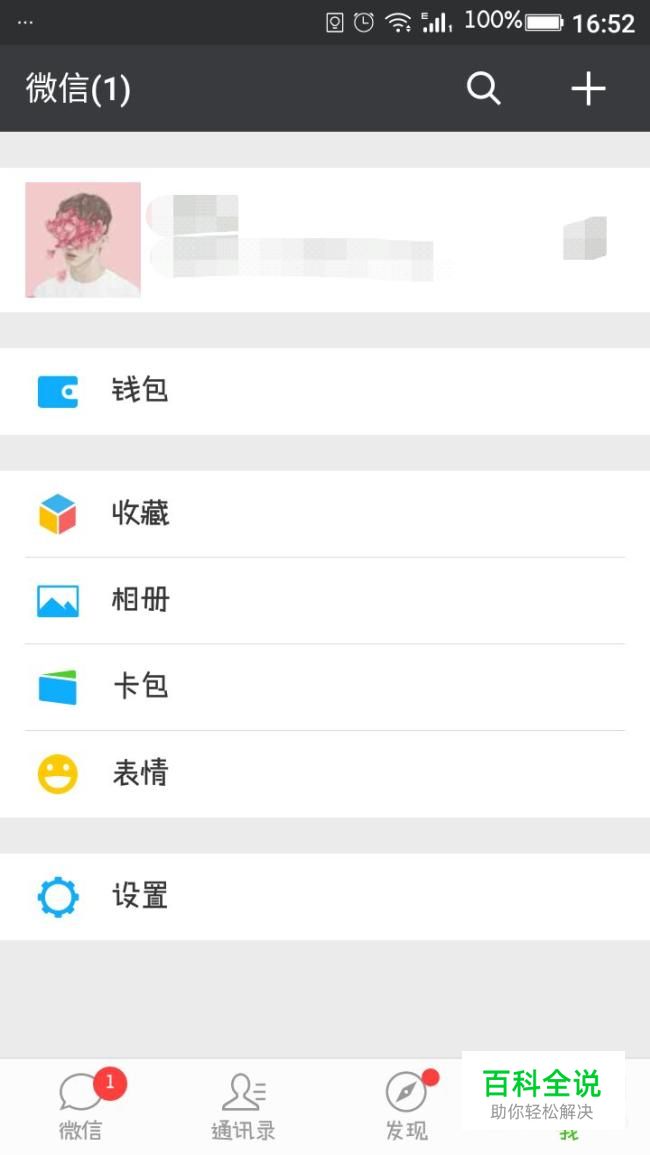The height and width of the screenshot is (1155, 650).
Task: Open the search magnifier icon
Action: (x=483, y=89)
